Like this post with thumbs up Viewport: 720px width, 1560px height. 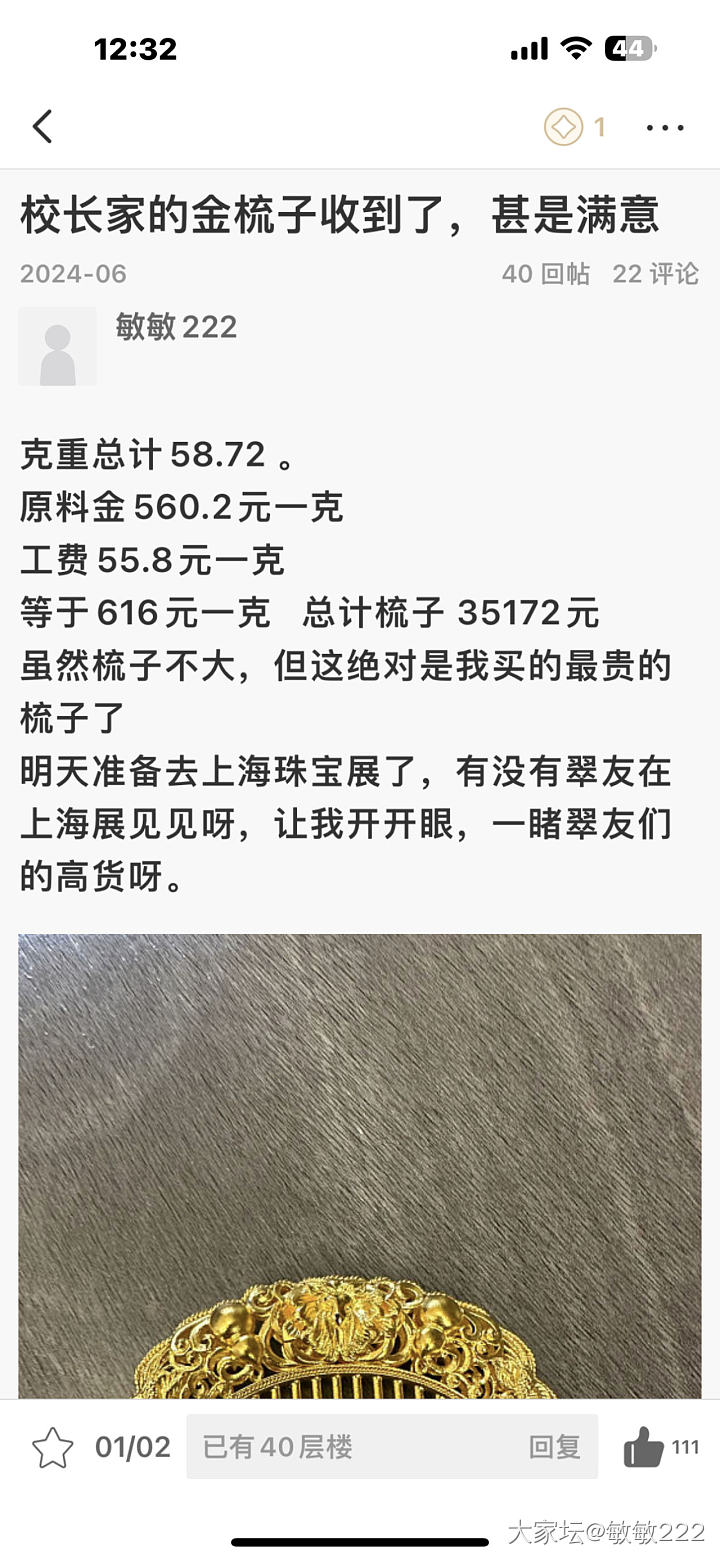tap(644, 1447)
